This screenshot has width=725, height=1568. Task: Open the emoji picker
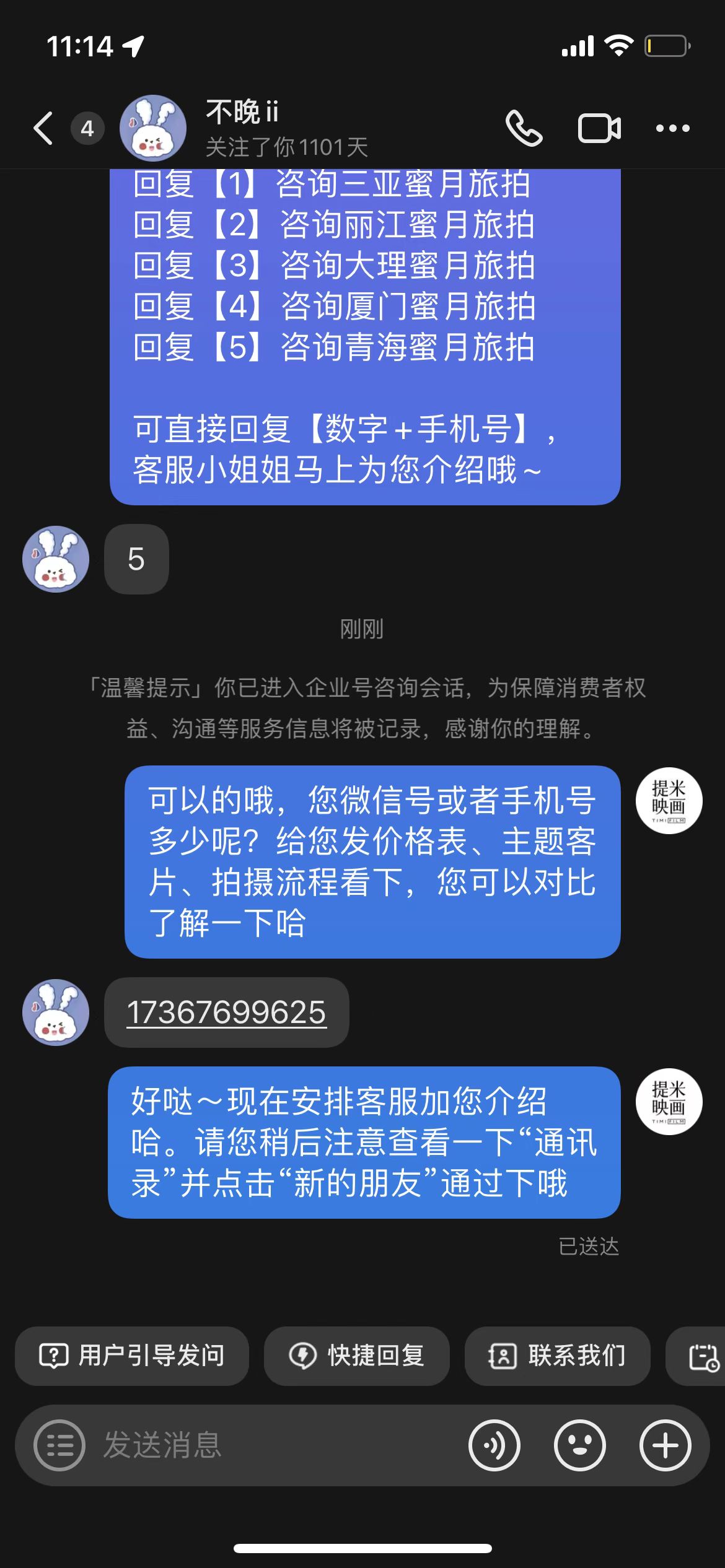point(580,1445)
